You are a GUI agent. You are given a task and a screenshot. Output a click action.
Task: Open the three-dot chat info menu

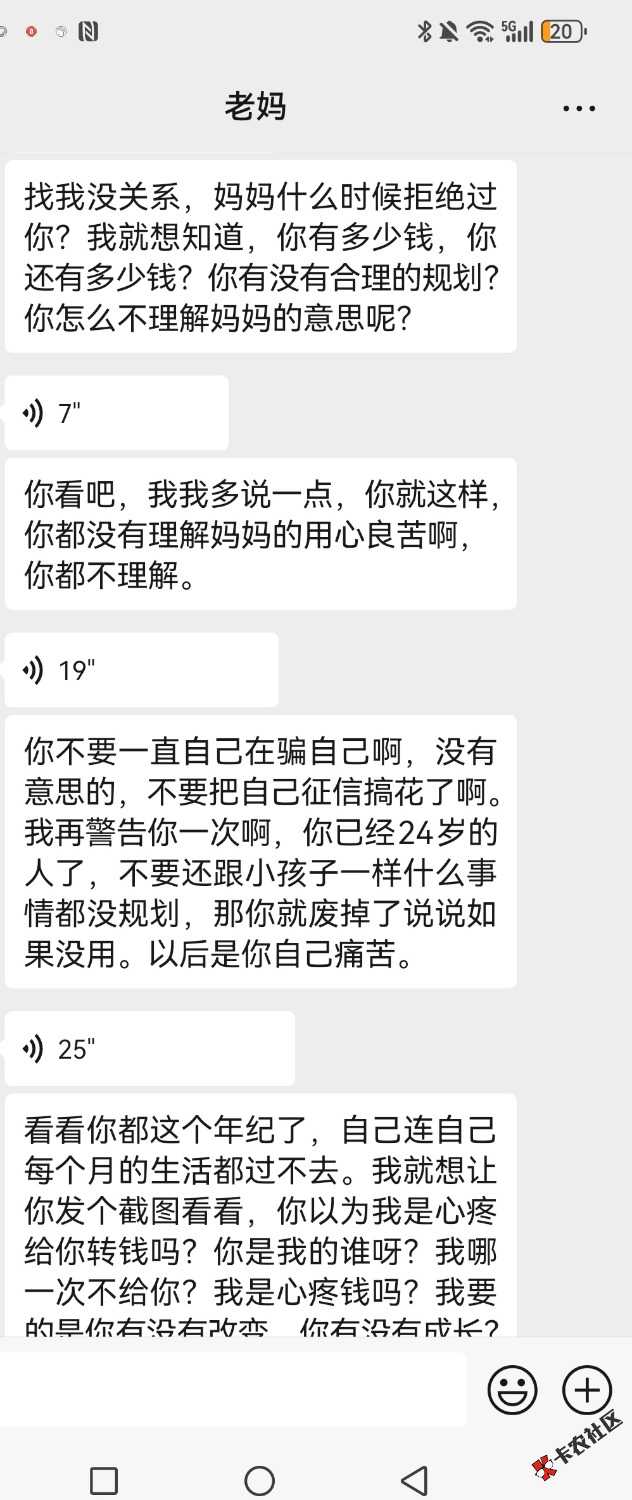(x=579, y=108)
